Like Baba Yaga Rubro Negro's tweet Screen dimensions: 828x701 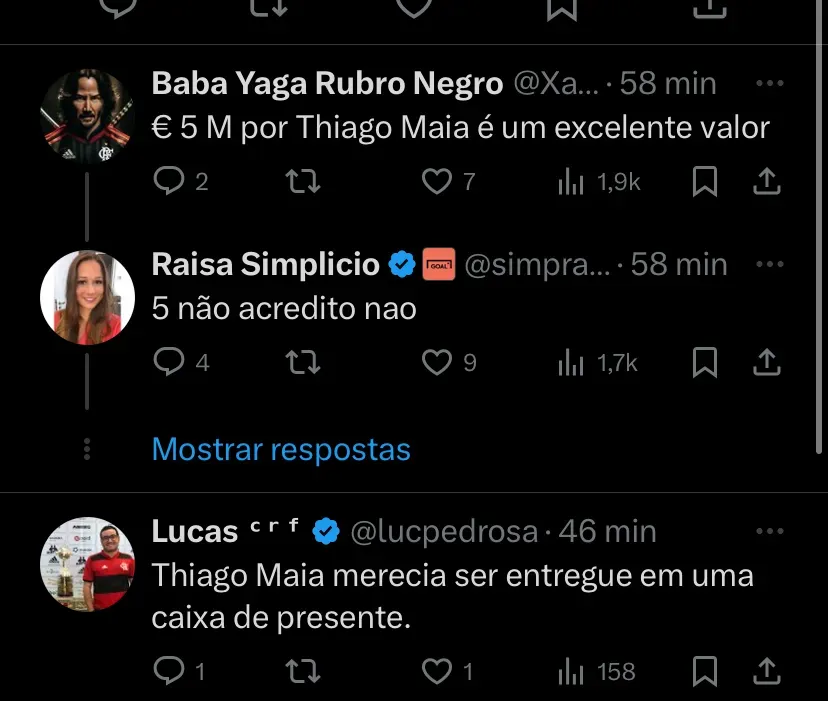tap(436, 181)
